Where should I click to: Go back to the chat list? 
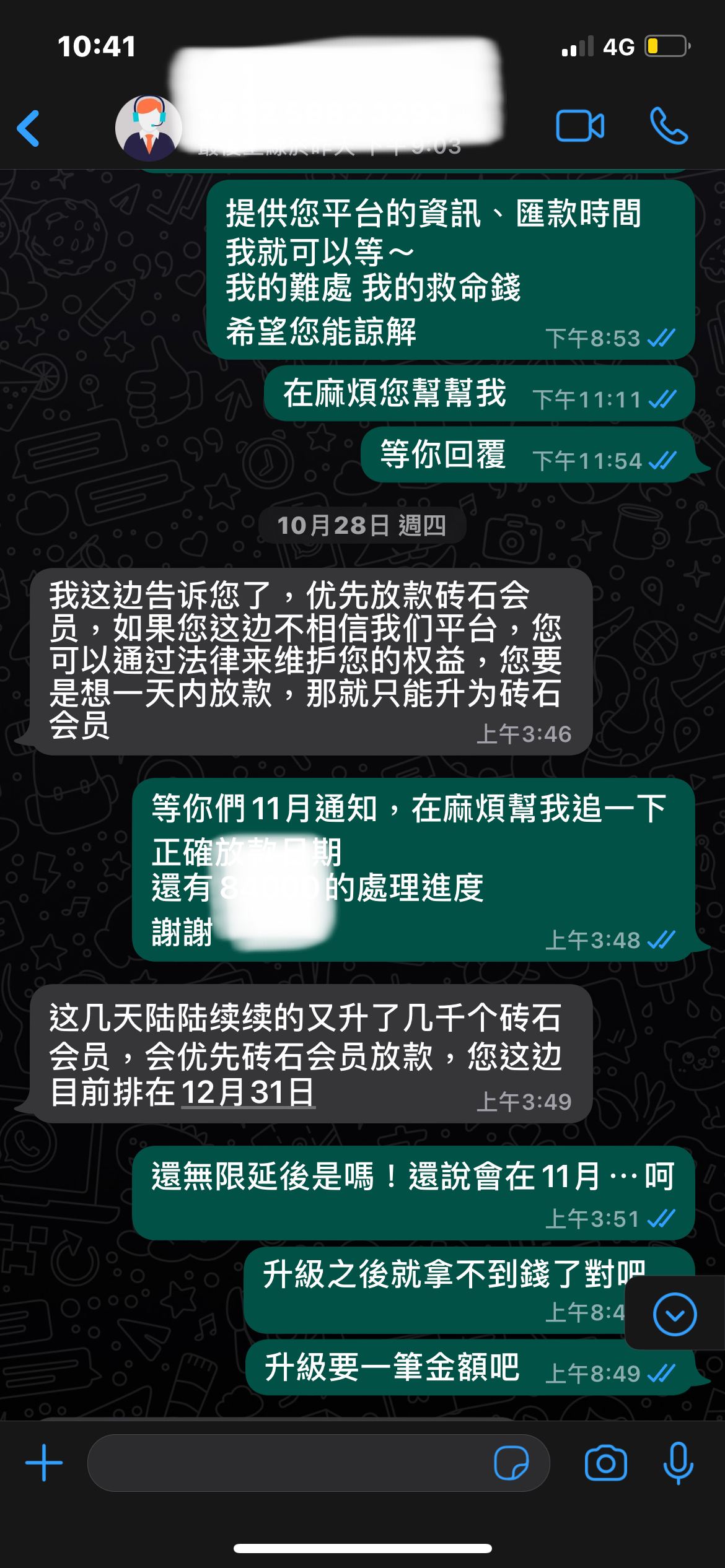click(29, 128)
